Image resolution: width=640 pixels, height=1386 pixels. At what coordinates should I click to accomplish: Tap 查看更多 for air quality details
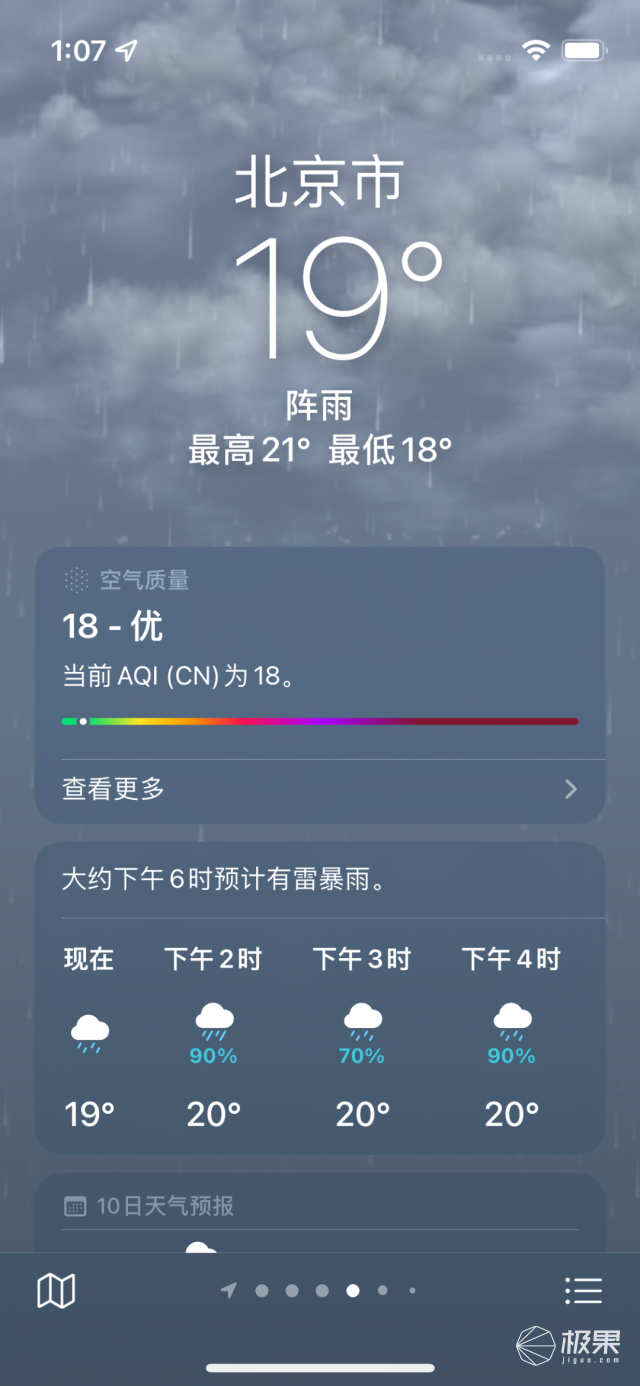(320, 790)
